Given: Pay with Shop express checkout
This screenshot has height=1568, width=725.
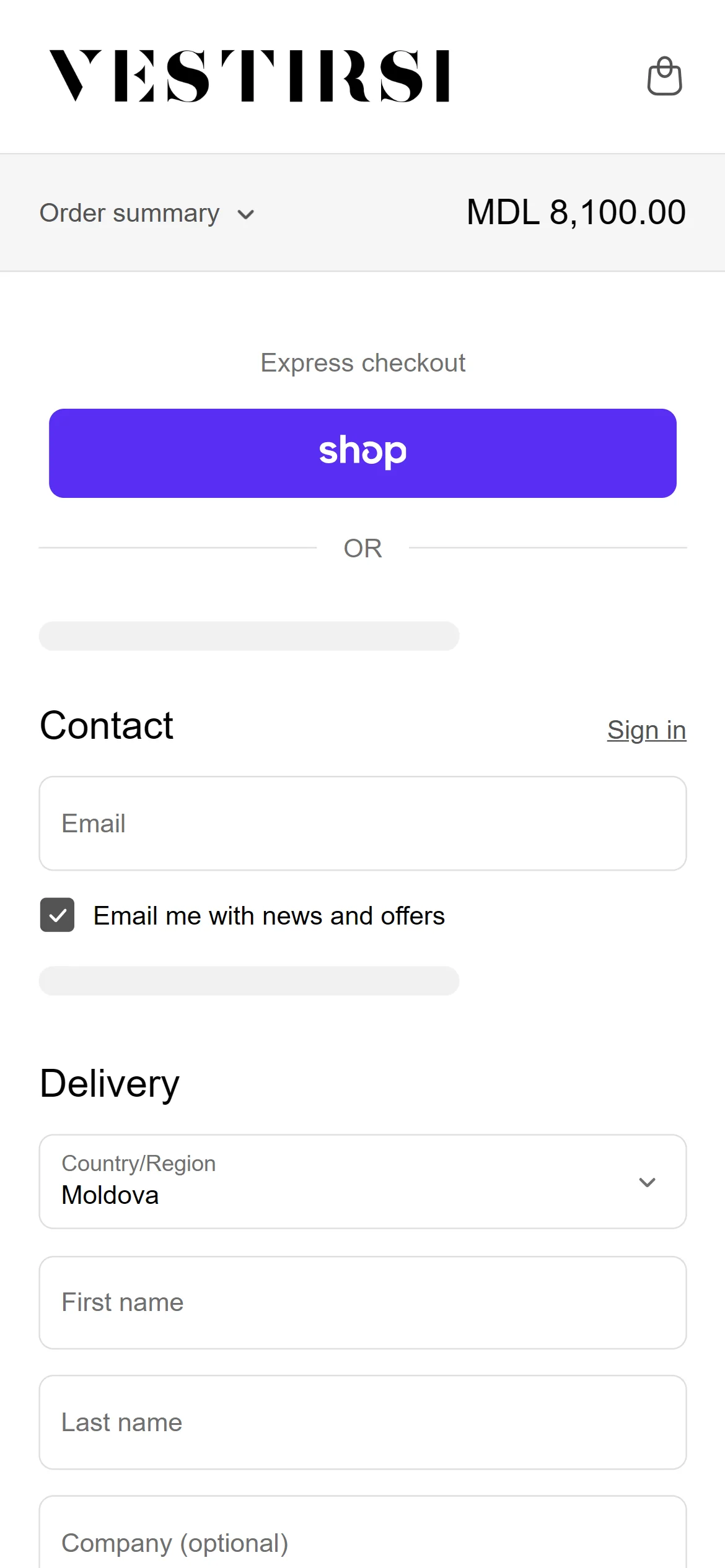Looking at the screenshot, I should click(x=362, y=453).
